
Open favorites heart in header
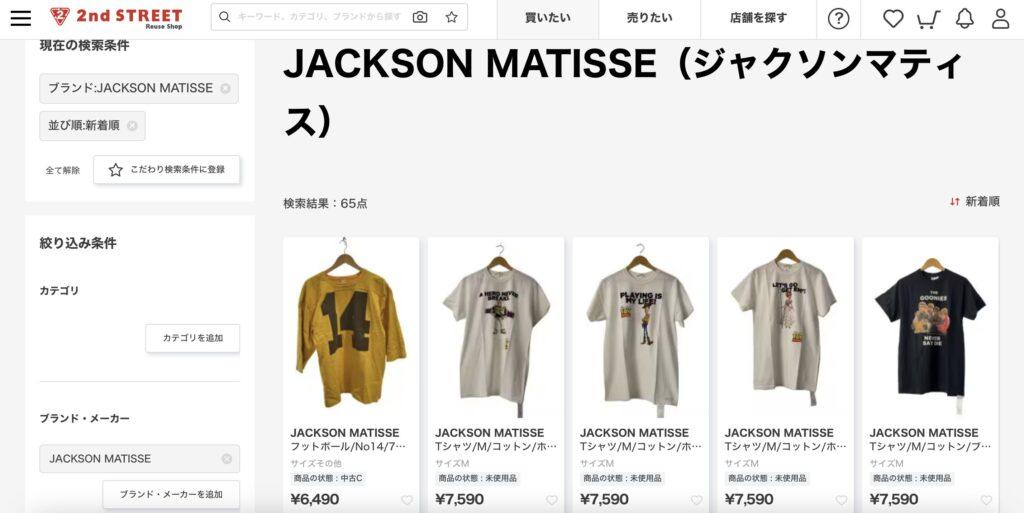pyautogui.click(x=893, y=18)
